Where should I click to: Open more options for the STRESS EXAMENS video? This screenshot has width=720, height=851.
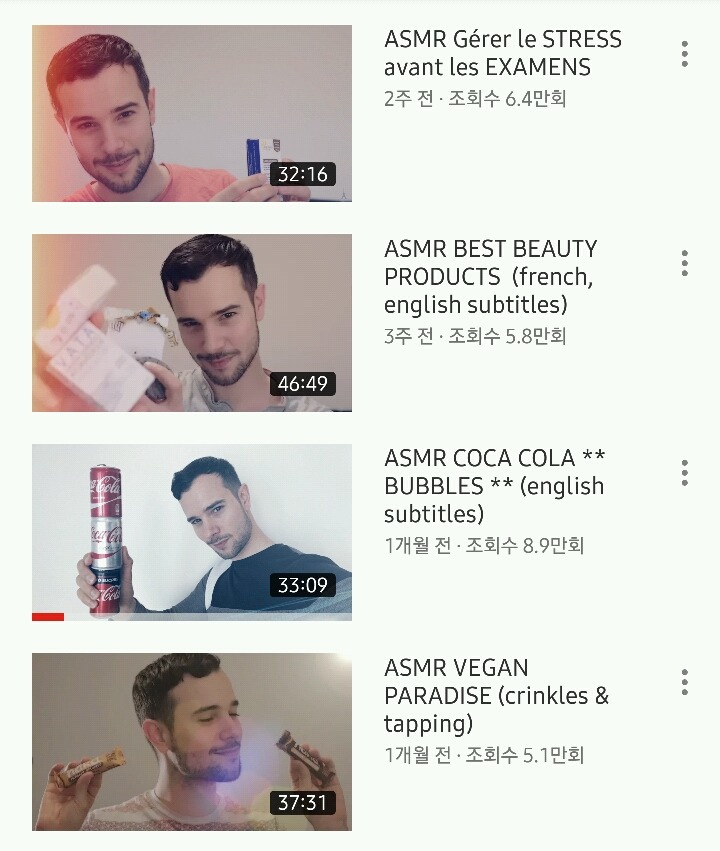point(684,54)
